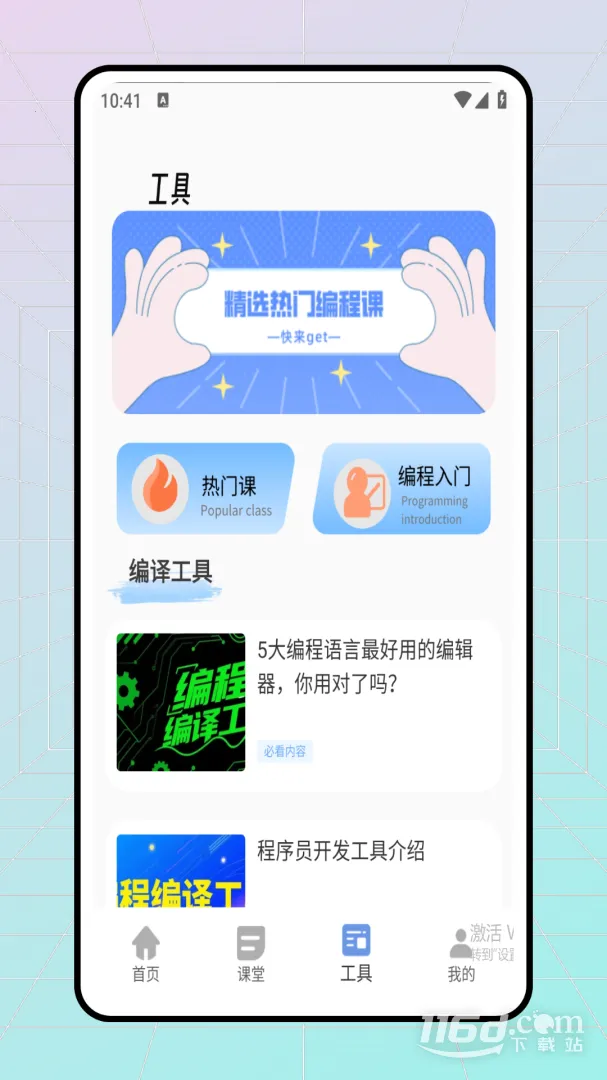Open 程序员开发工具介绍 article
Image resolution: width=607 pixels, height=1080 pixels.
tap(303, 865)
